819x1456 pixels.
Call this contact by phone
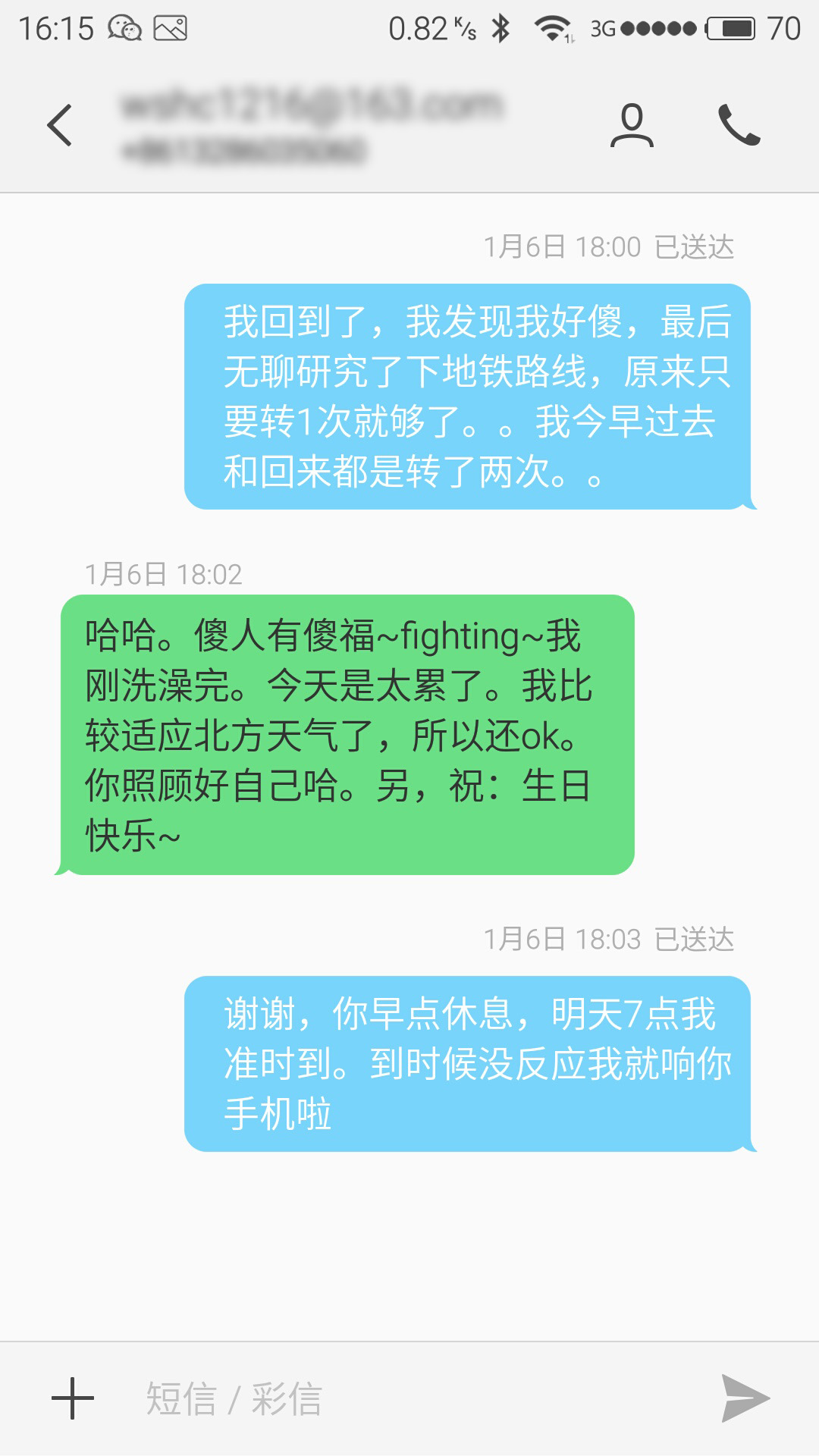pyautogui.click(x=739, y=125)
